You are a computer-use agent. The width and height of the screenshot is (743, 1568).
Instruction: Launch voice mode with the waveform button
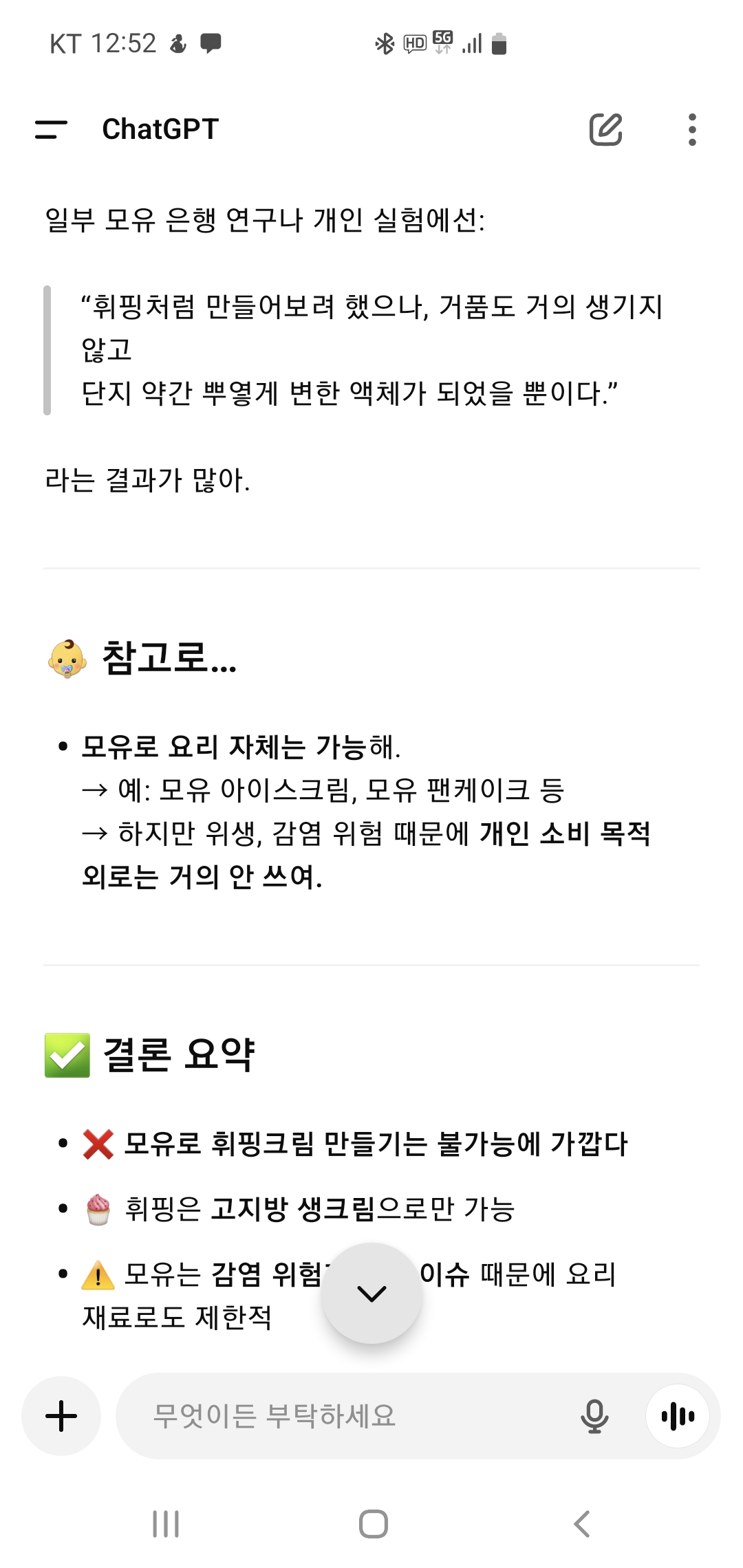pos(678,1416)
